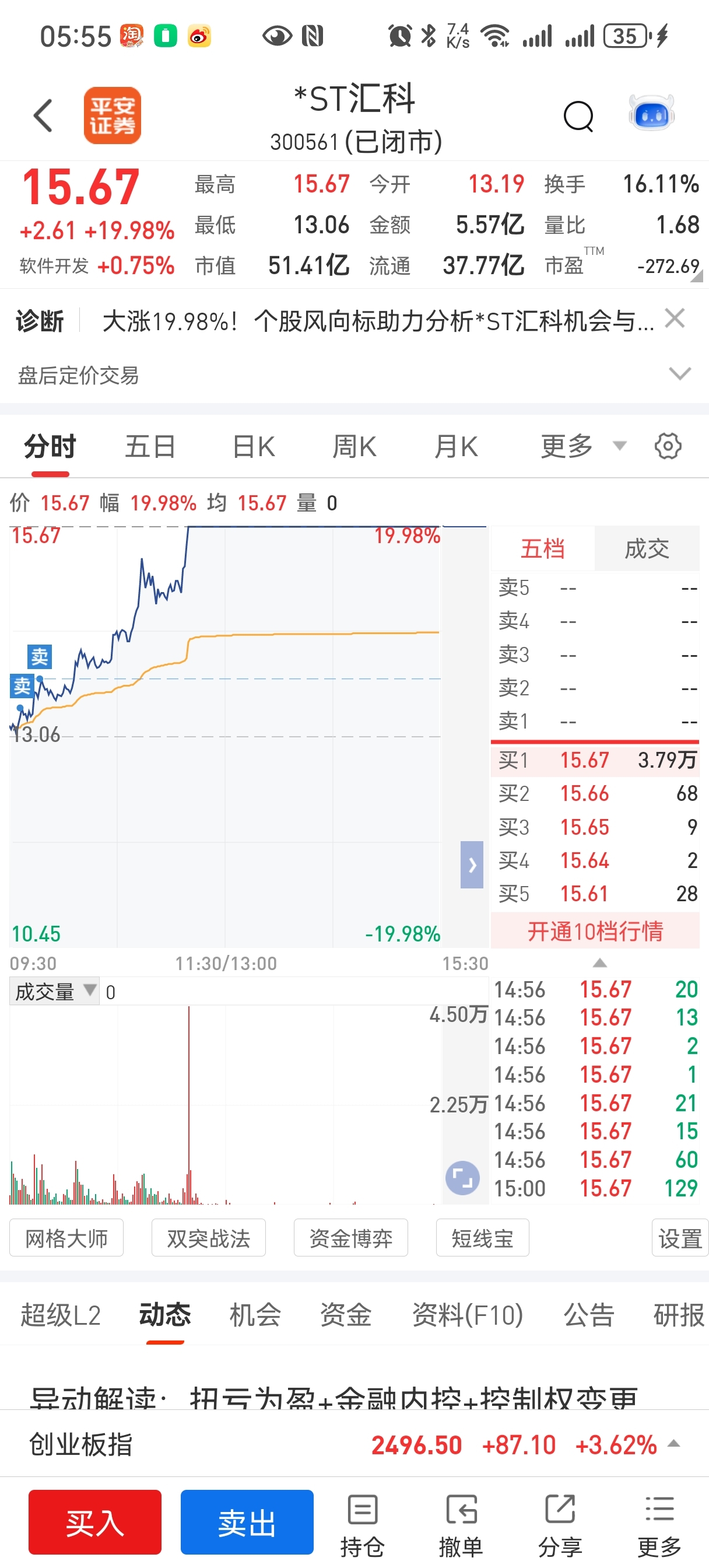Tap 开通10档行情 button
709x1568 pixels.
pos(595,930)
